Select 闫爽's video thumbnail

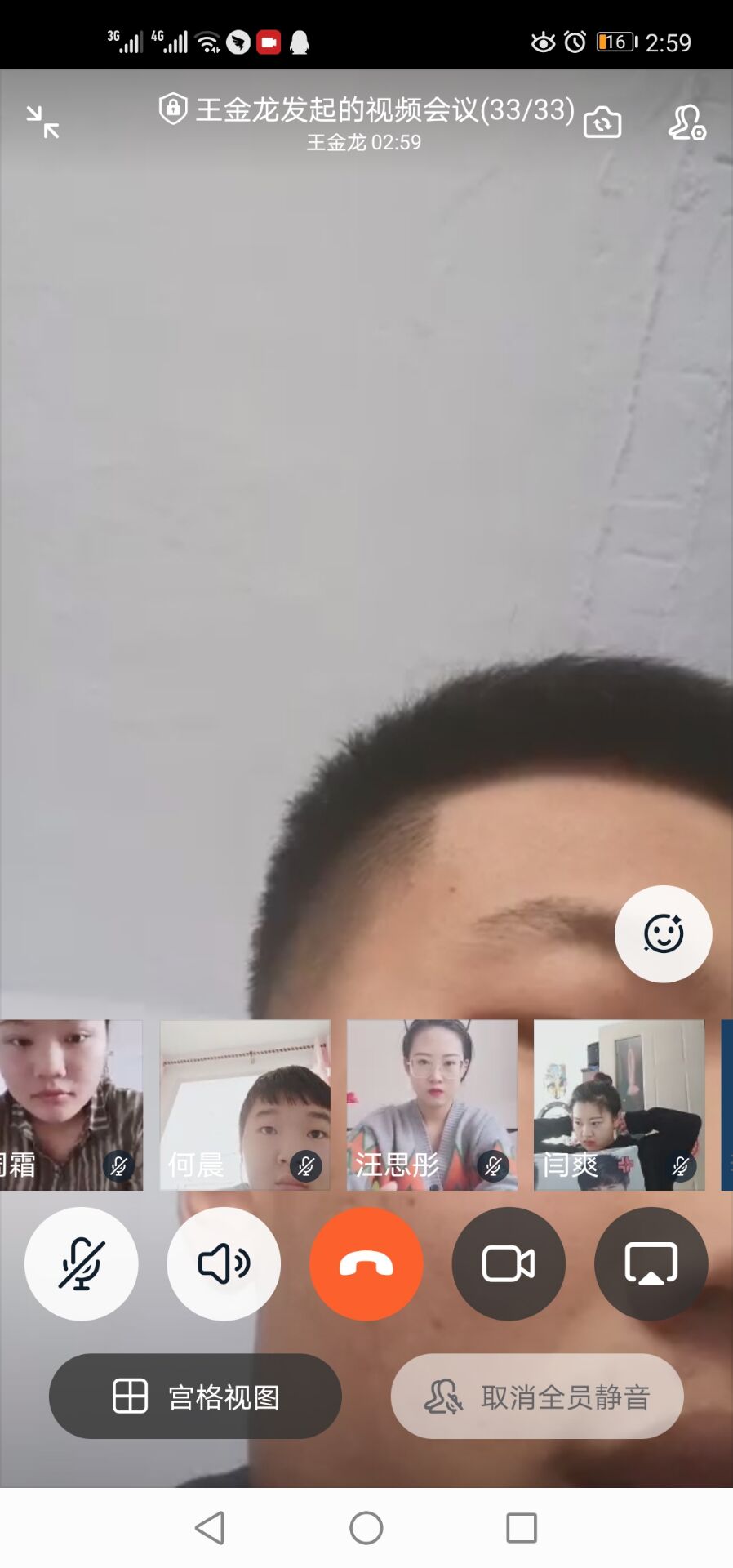coord(619,1104)
